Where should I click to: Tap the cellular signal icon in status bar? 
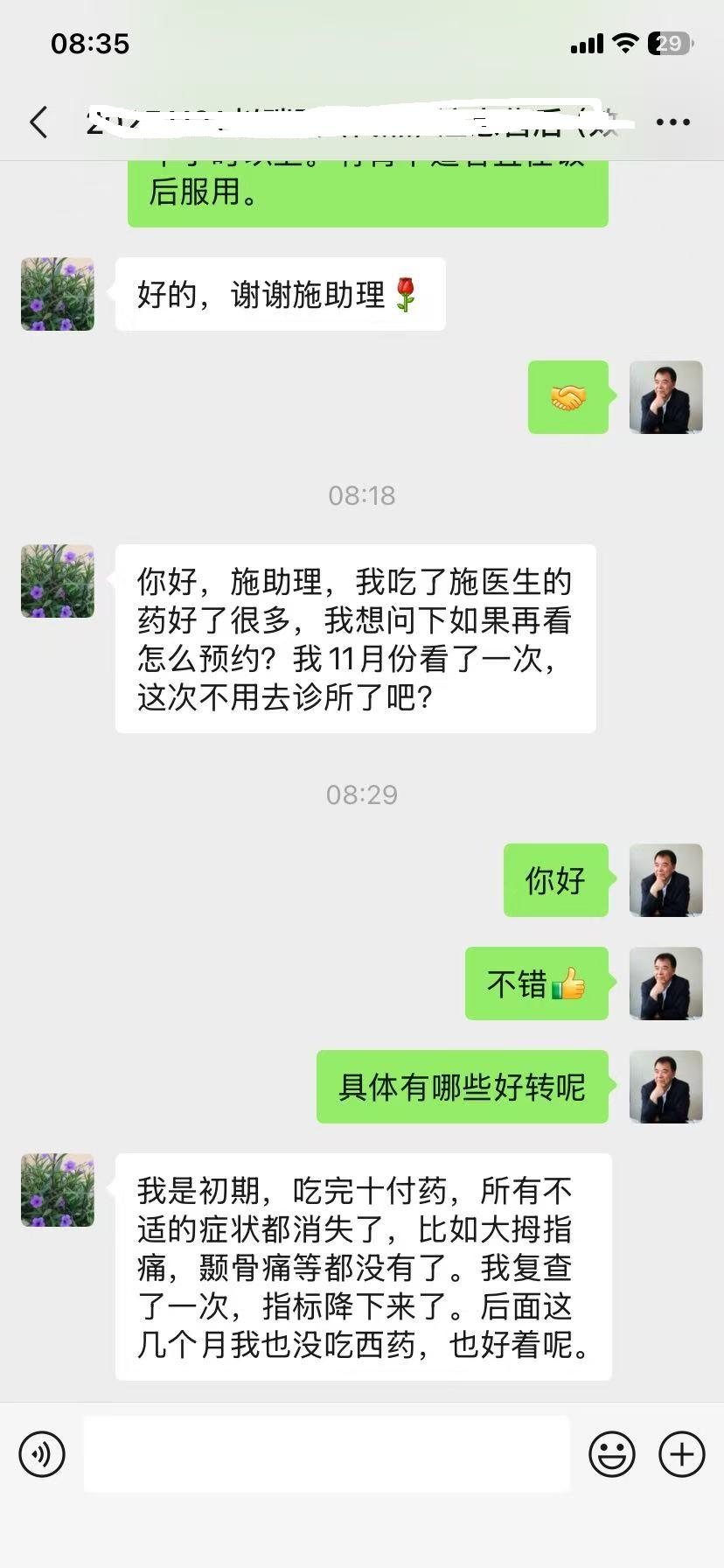click(x=587, y=43)
